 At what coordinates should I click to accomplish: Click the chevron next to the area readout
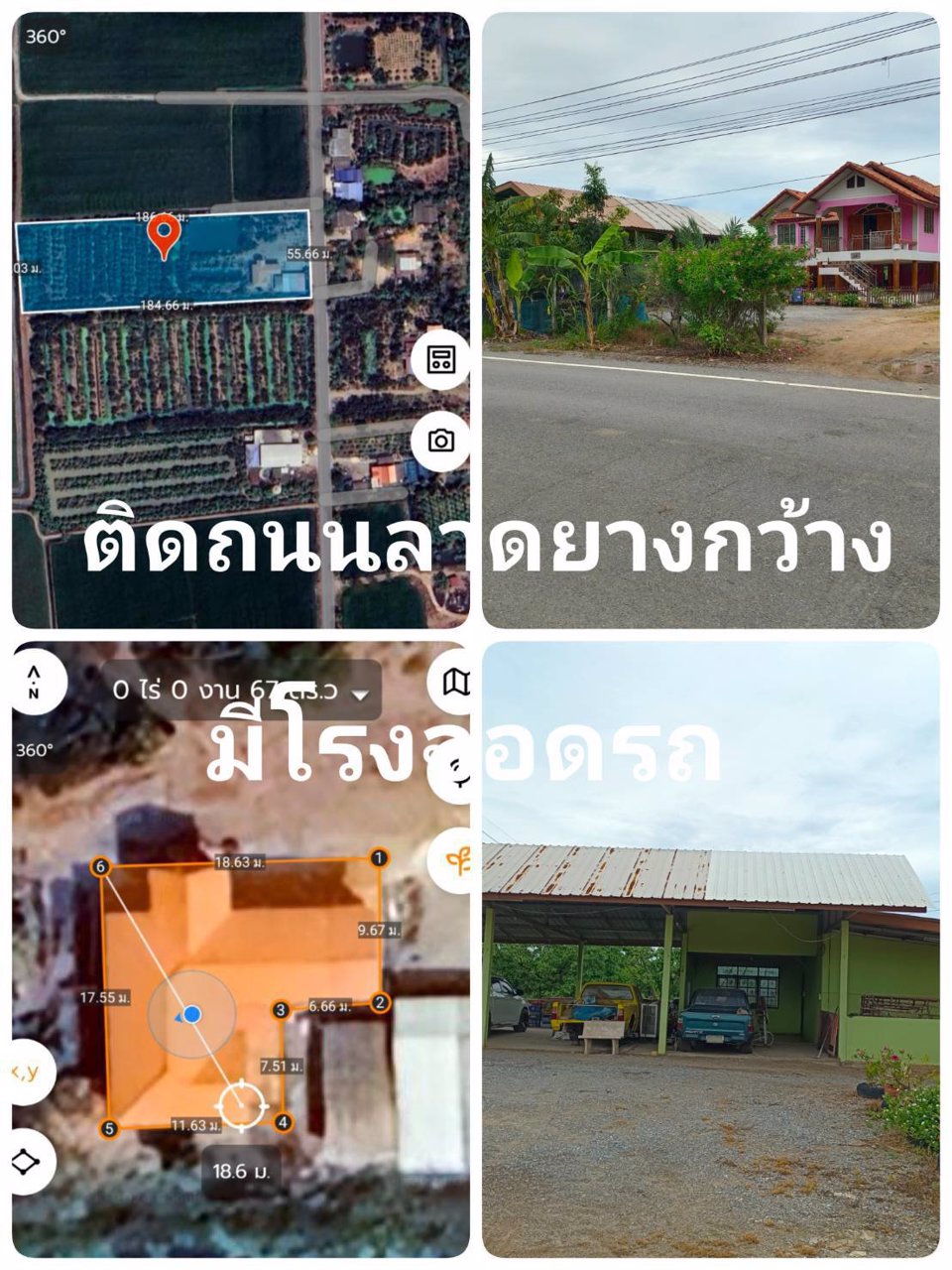[x=360, y=696]
